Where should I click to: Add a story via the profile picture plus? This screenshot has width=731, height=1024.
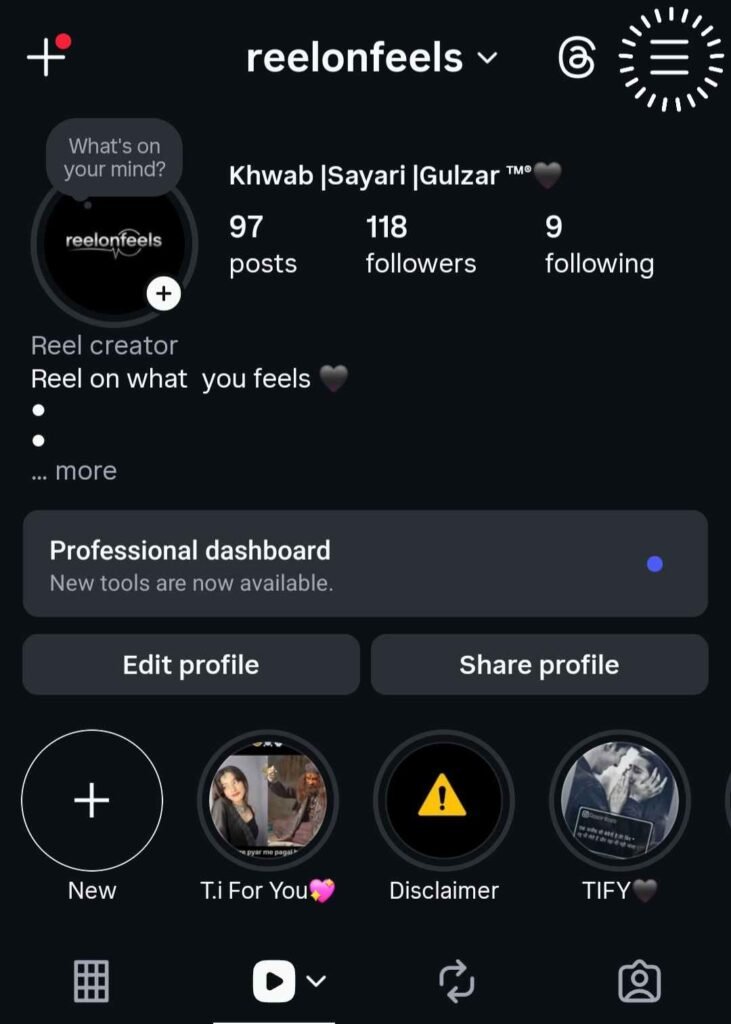click(164, 294)
